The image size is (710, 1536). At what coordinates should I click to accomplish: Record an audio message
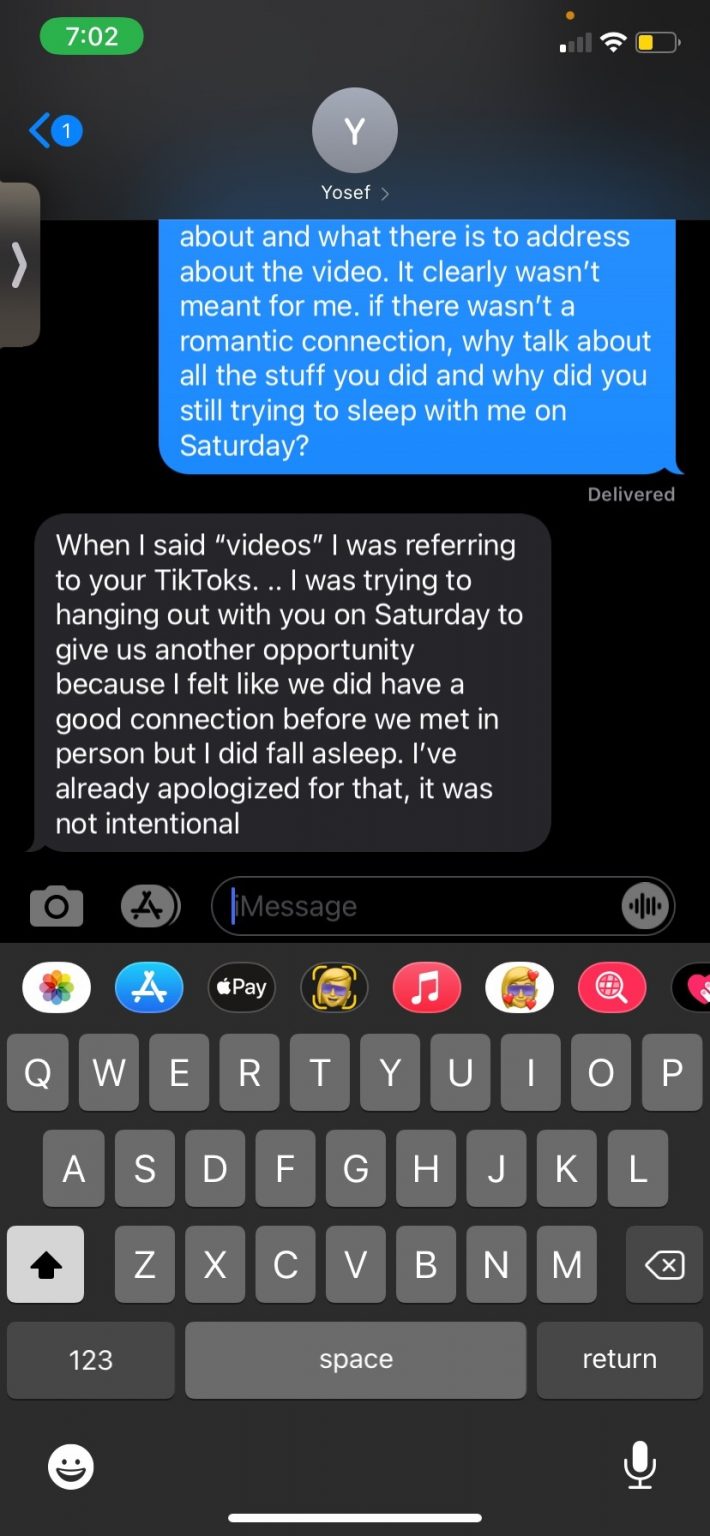[645, 906]
